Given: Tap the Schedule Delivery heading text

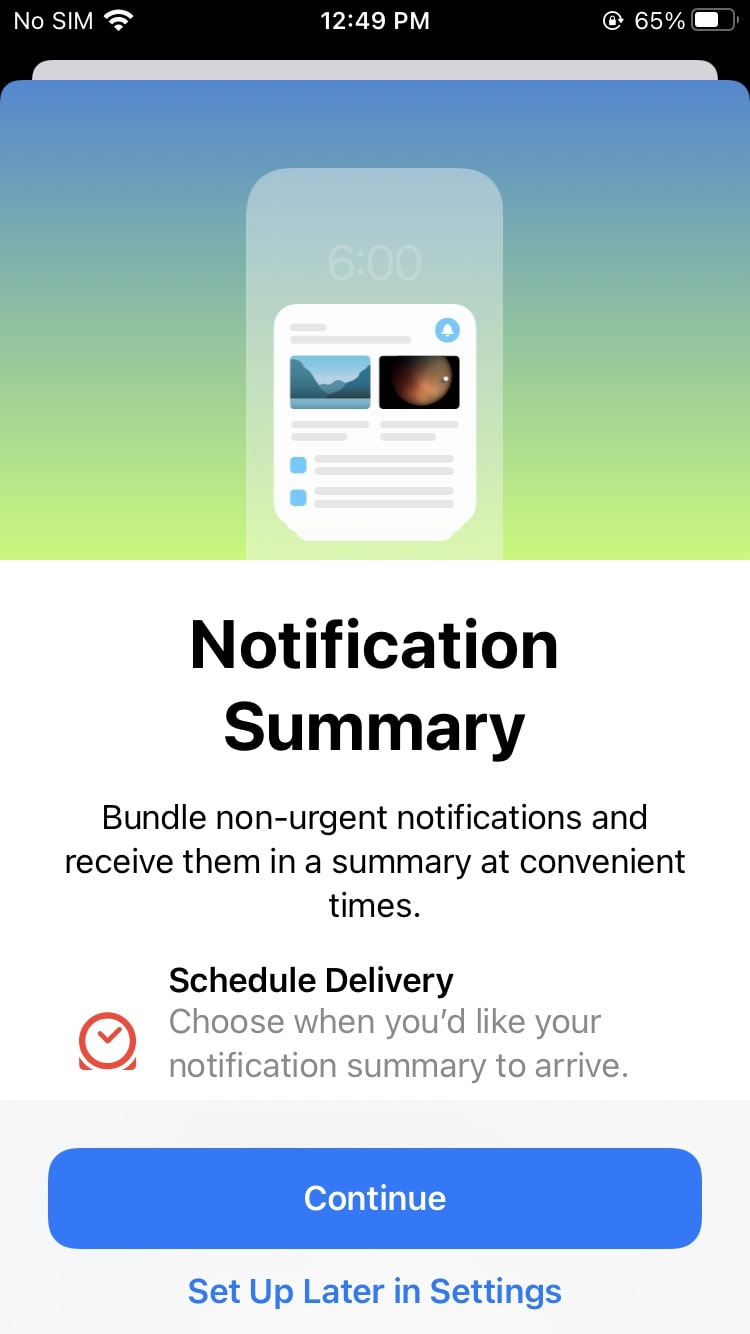Looking at the screenshot, I should (x=311, y=980).
